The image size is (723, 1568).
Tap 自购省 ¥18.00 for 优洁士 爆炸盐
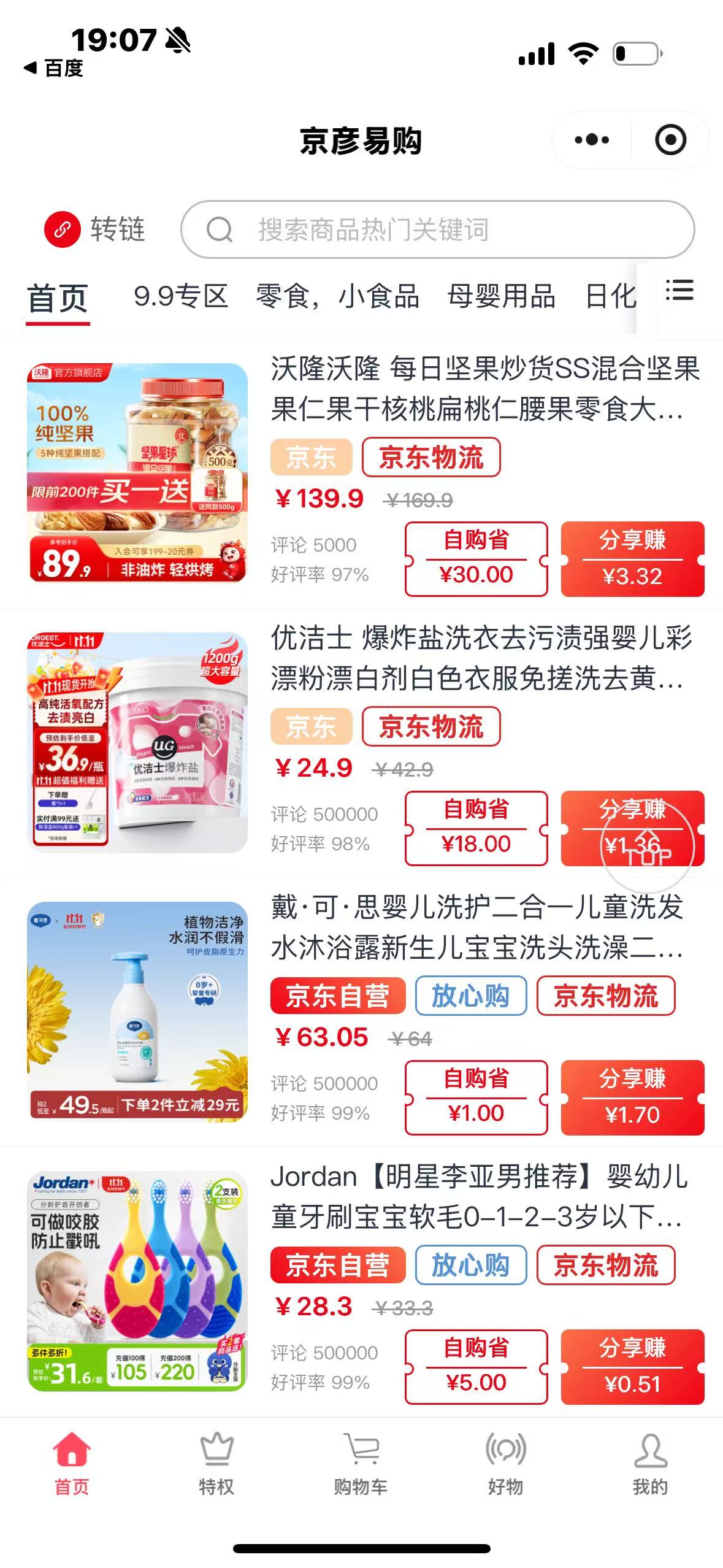(476, 828)
